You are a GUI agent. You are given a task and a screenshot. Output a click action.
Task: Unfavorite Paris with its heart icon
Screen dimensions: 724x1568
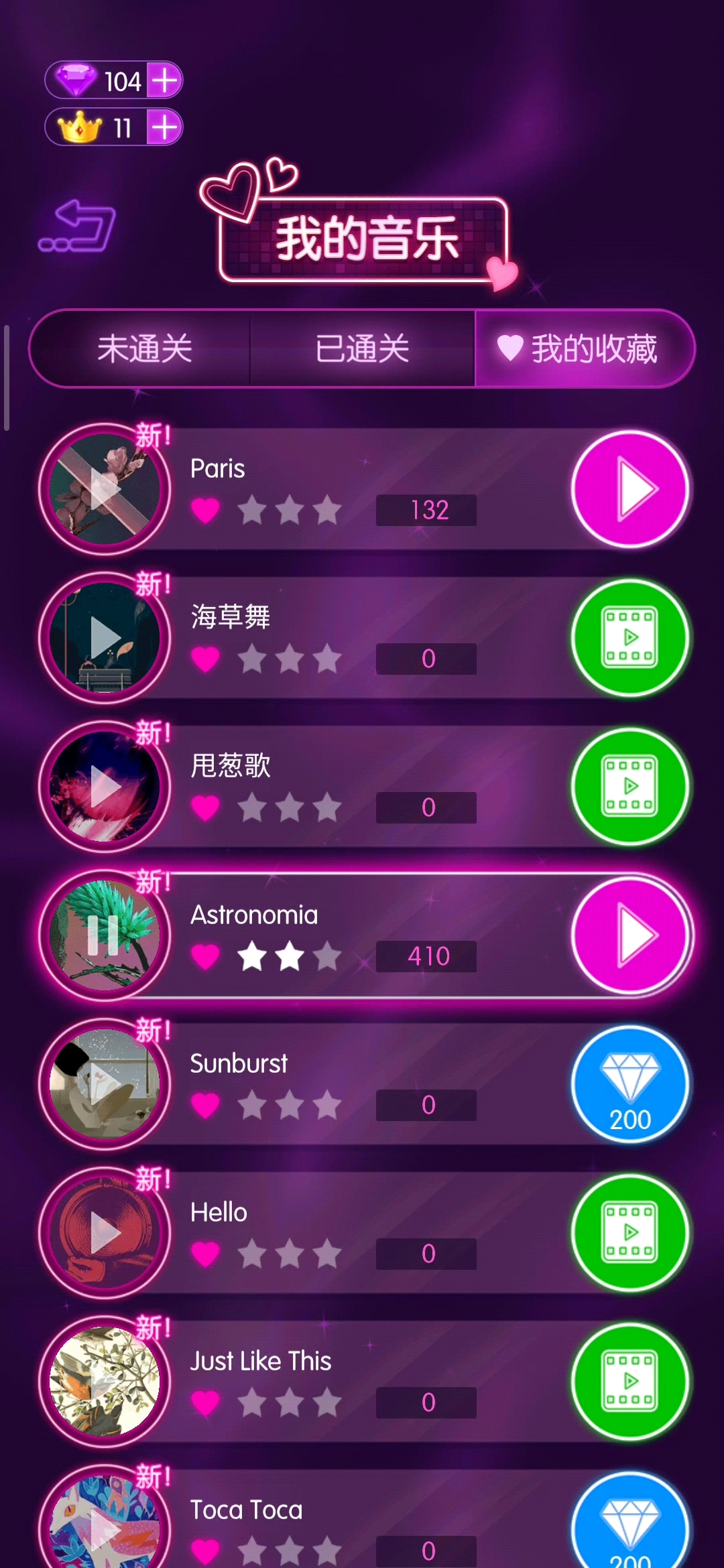tap(205, 511)
